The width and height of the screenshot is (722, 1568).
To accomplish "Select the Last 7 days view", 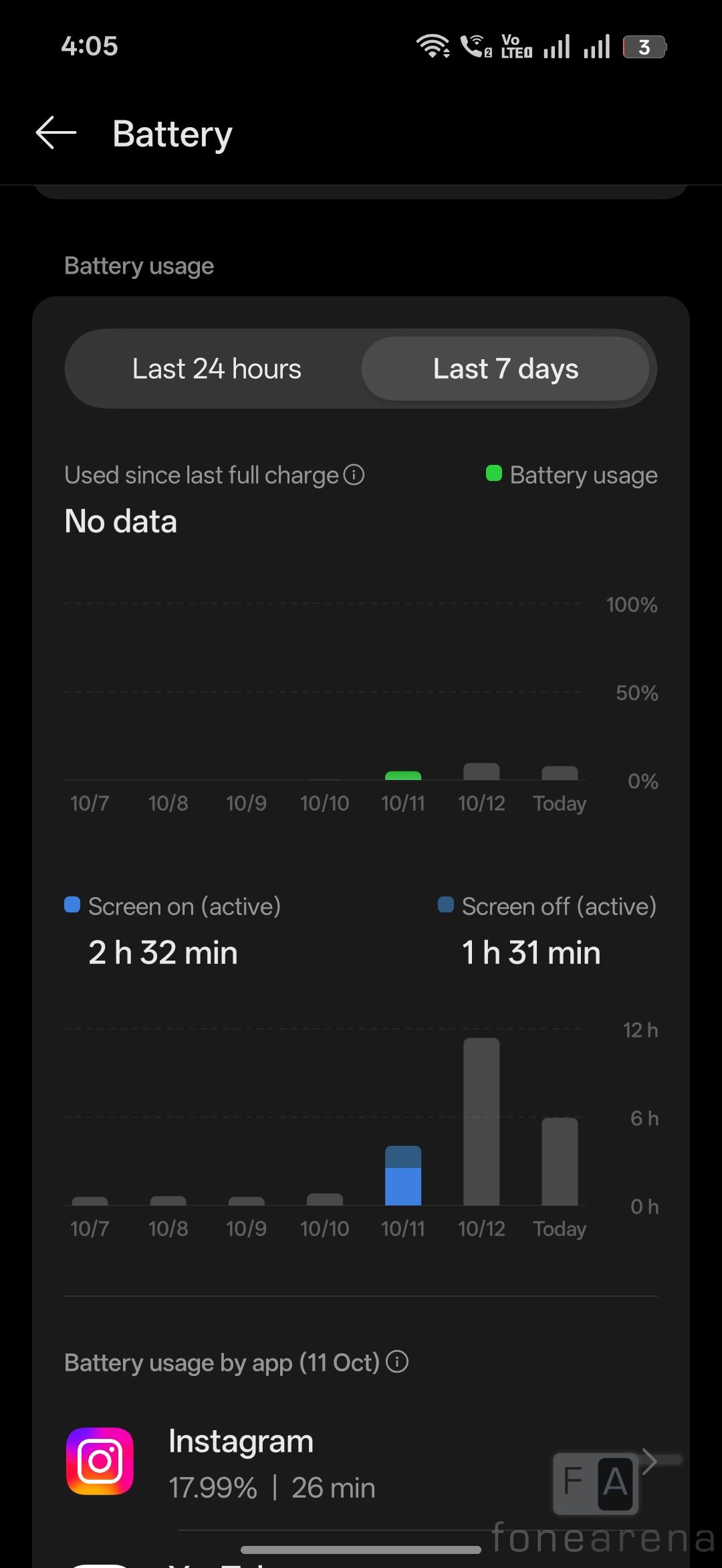I will point(505,369).
